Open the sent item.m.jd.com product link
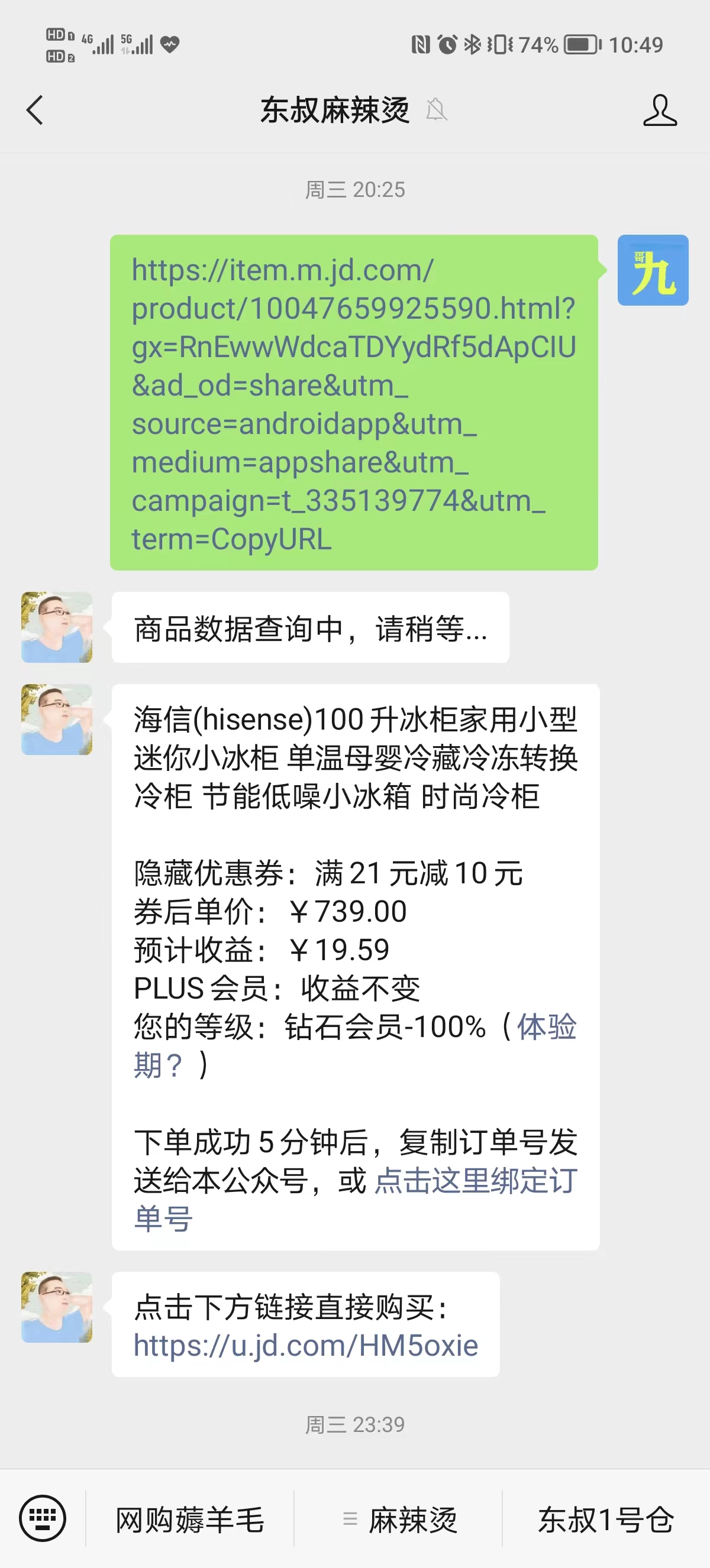The image size is (710, 1568). (353, 403)
